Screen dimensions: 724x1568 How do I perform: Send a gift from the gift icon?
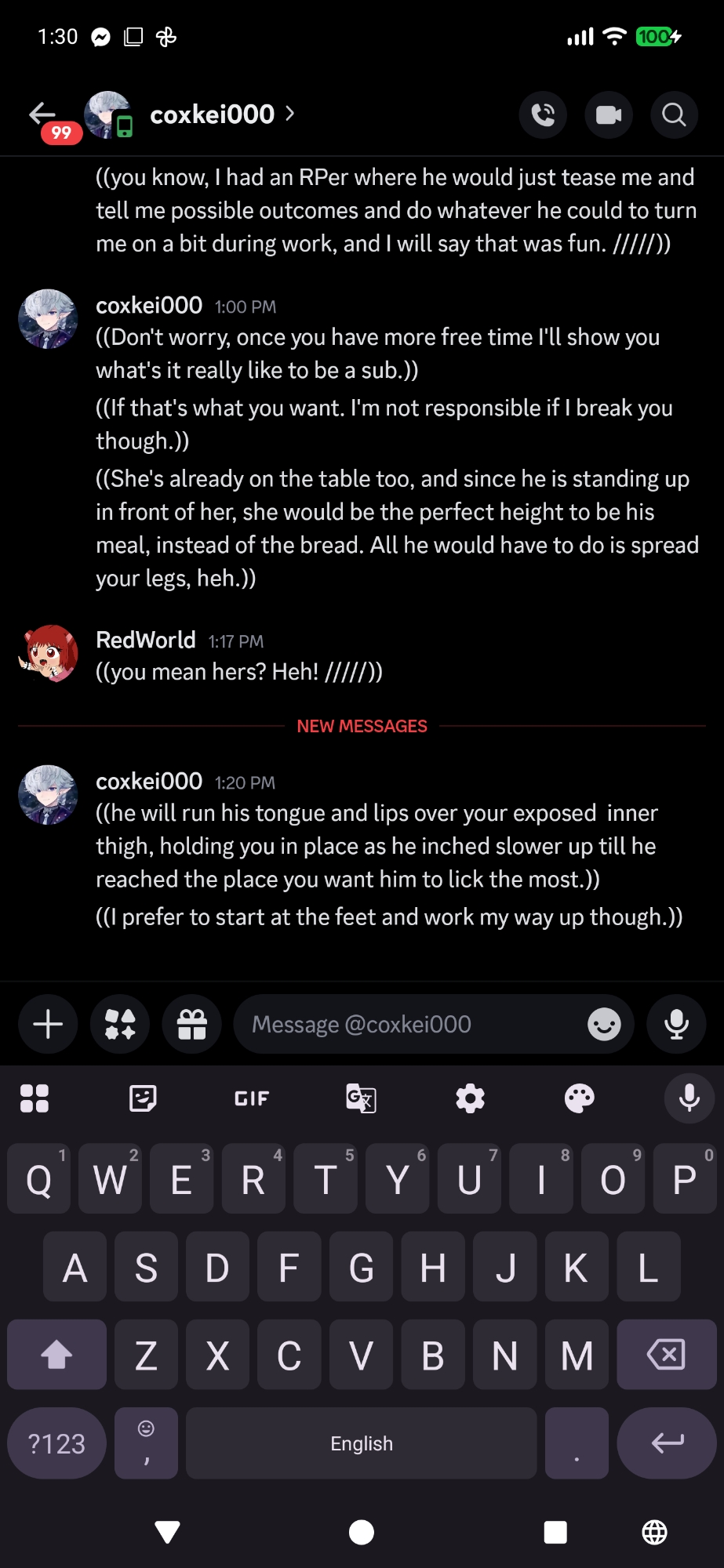(x=192, y=1024)
